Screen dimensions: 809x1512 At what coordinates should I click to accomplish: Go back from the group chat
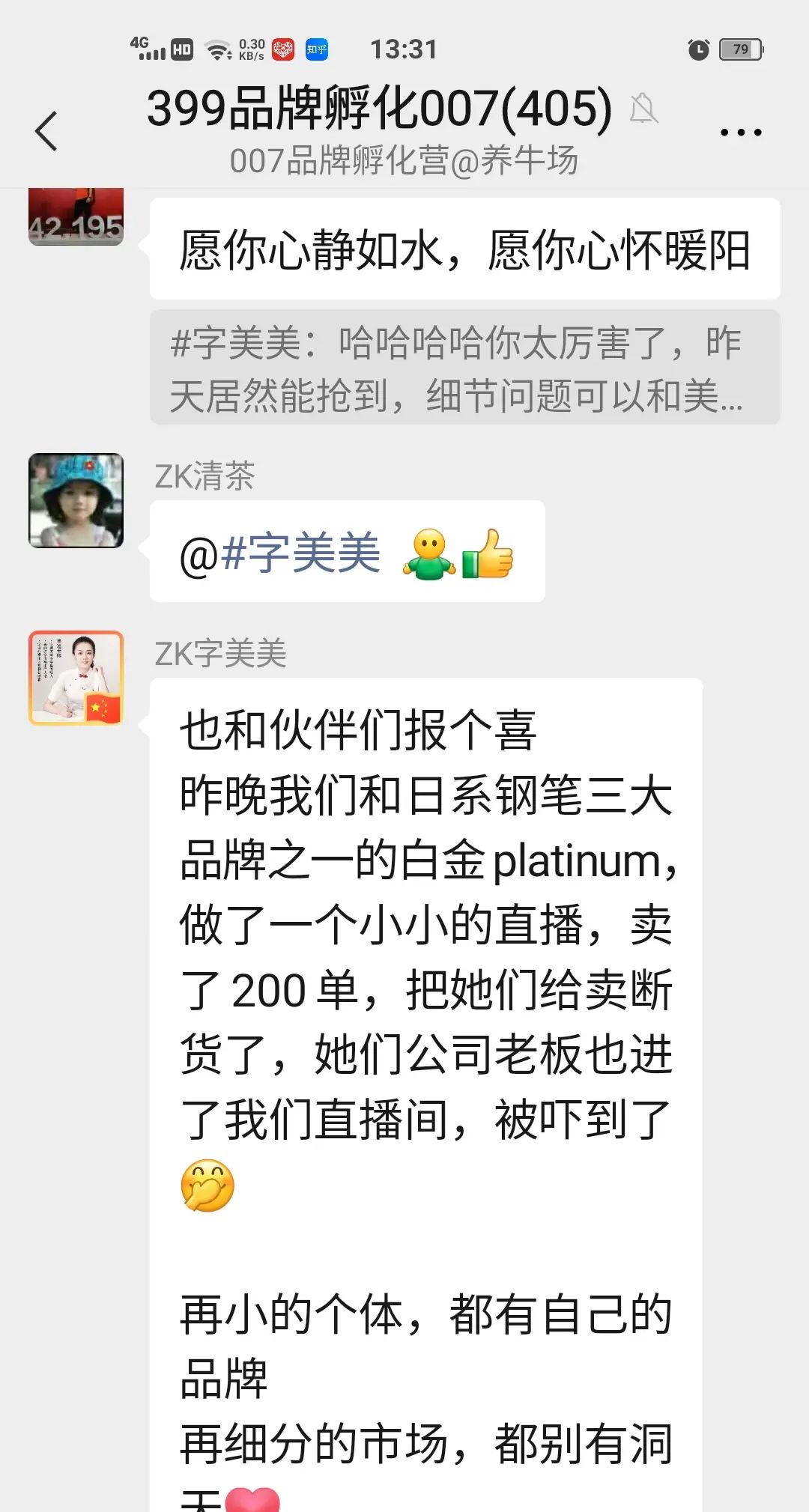(46, 132)
